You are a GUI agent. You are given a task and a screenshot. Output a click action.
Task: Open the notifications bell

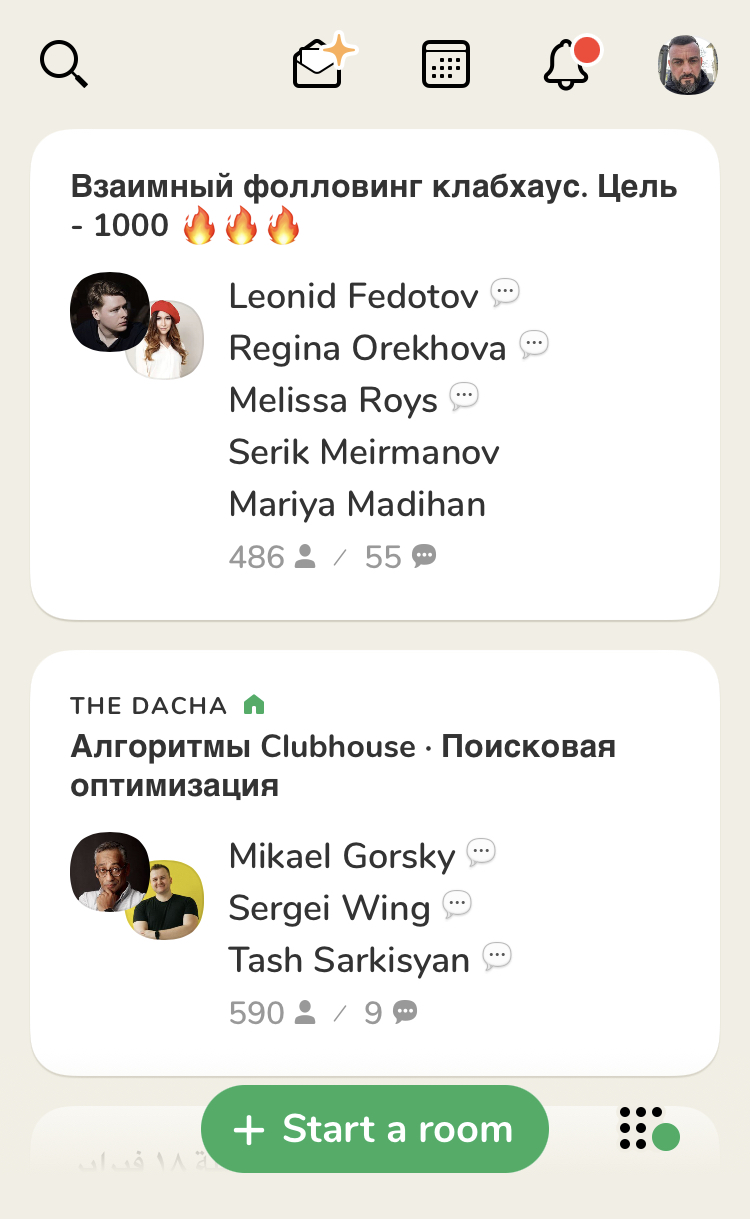tap(570, 63)
